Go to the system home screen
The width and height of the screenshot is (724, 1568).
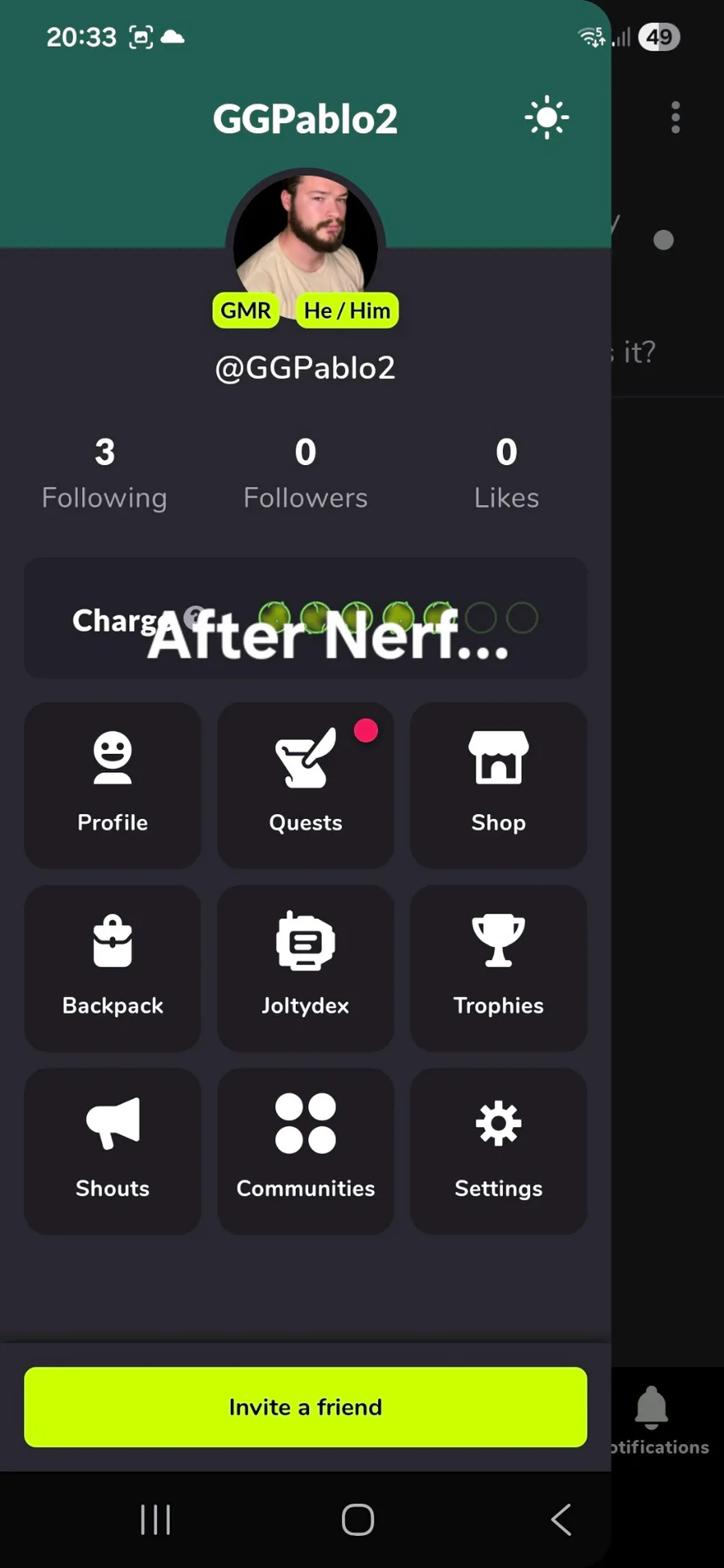click(x=358, y=1520)
